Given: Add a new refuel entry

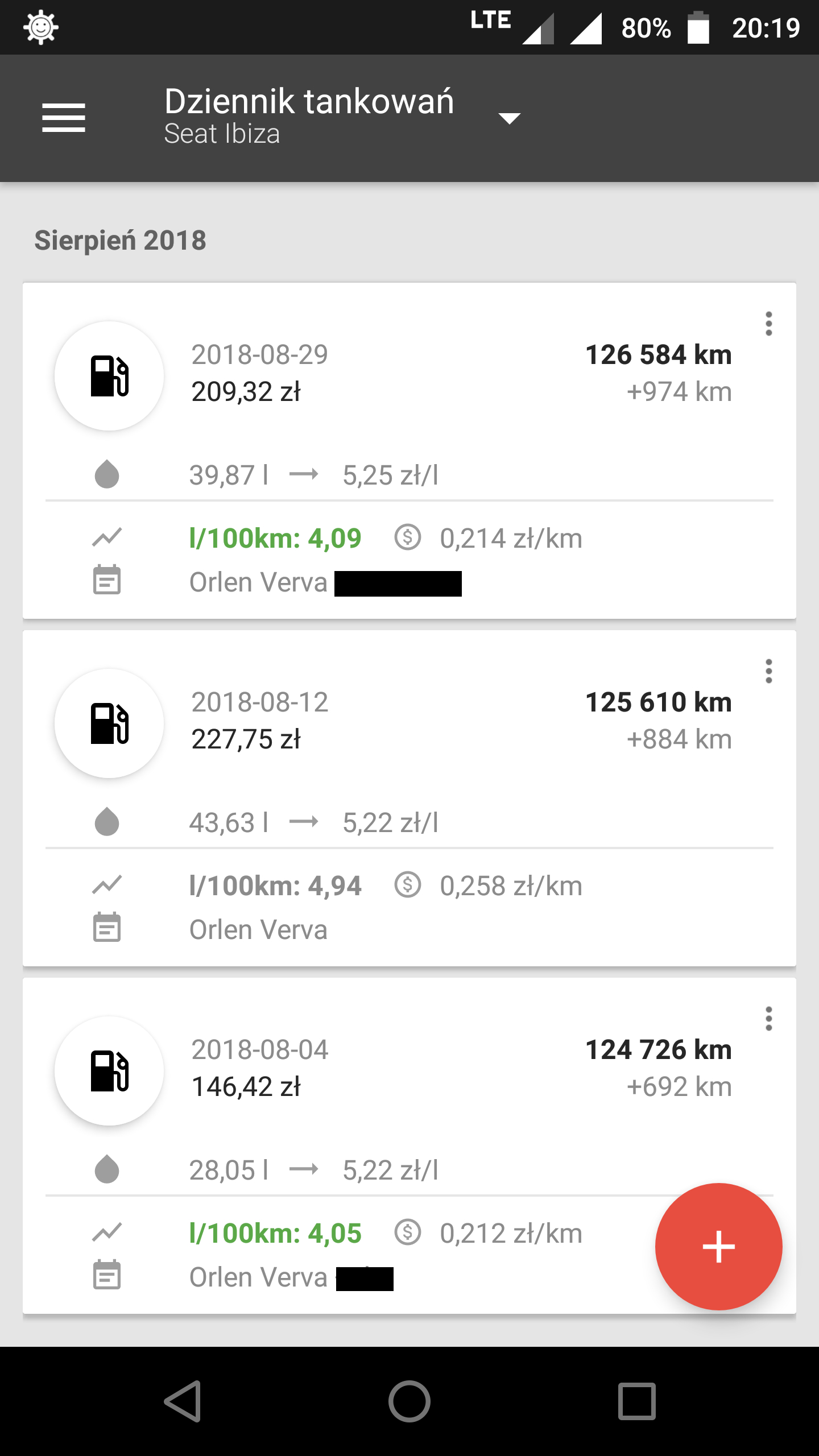Looking at the screenshot, I should pos(718,1247).
